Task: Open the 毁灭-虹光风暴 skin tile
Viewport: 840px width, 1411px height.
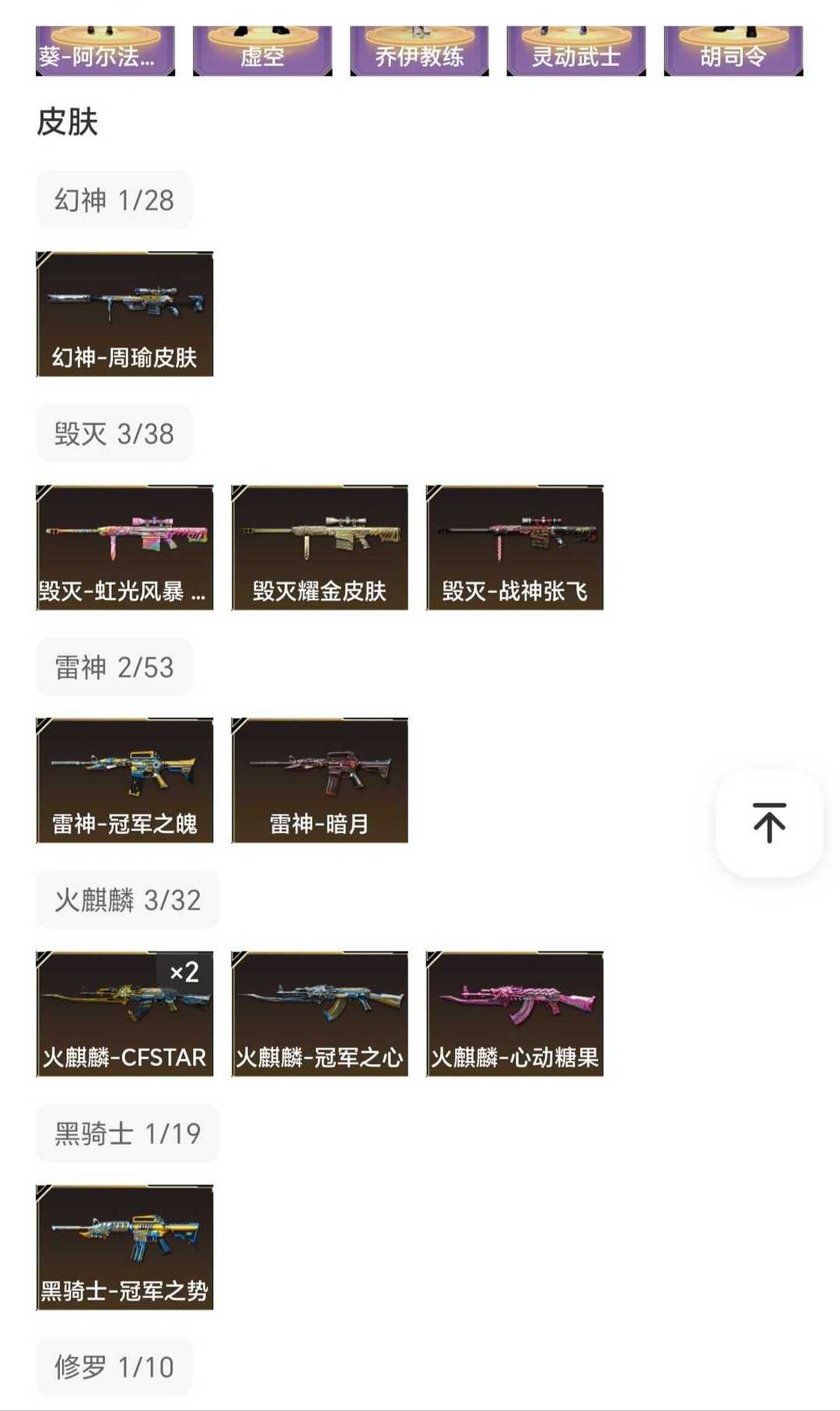Action: pos(124,548)
